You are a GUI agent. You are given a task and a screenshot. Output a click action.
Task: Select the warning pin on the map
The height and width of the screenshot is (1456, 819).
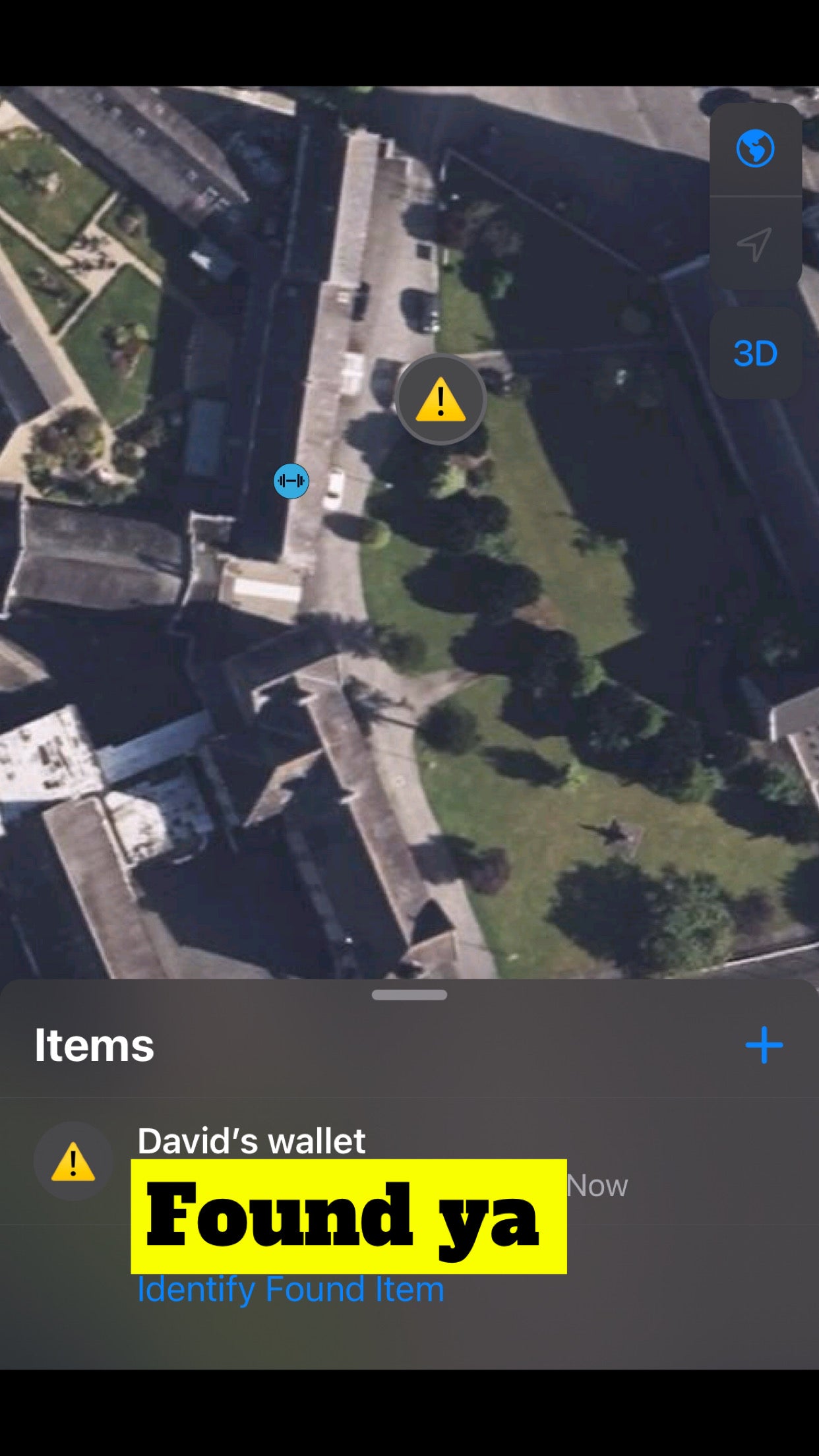440,400
